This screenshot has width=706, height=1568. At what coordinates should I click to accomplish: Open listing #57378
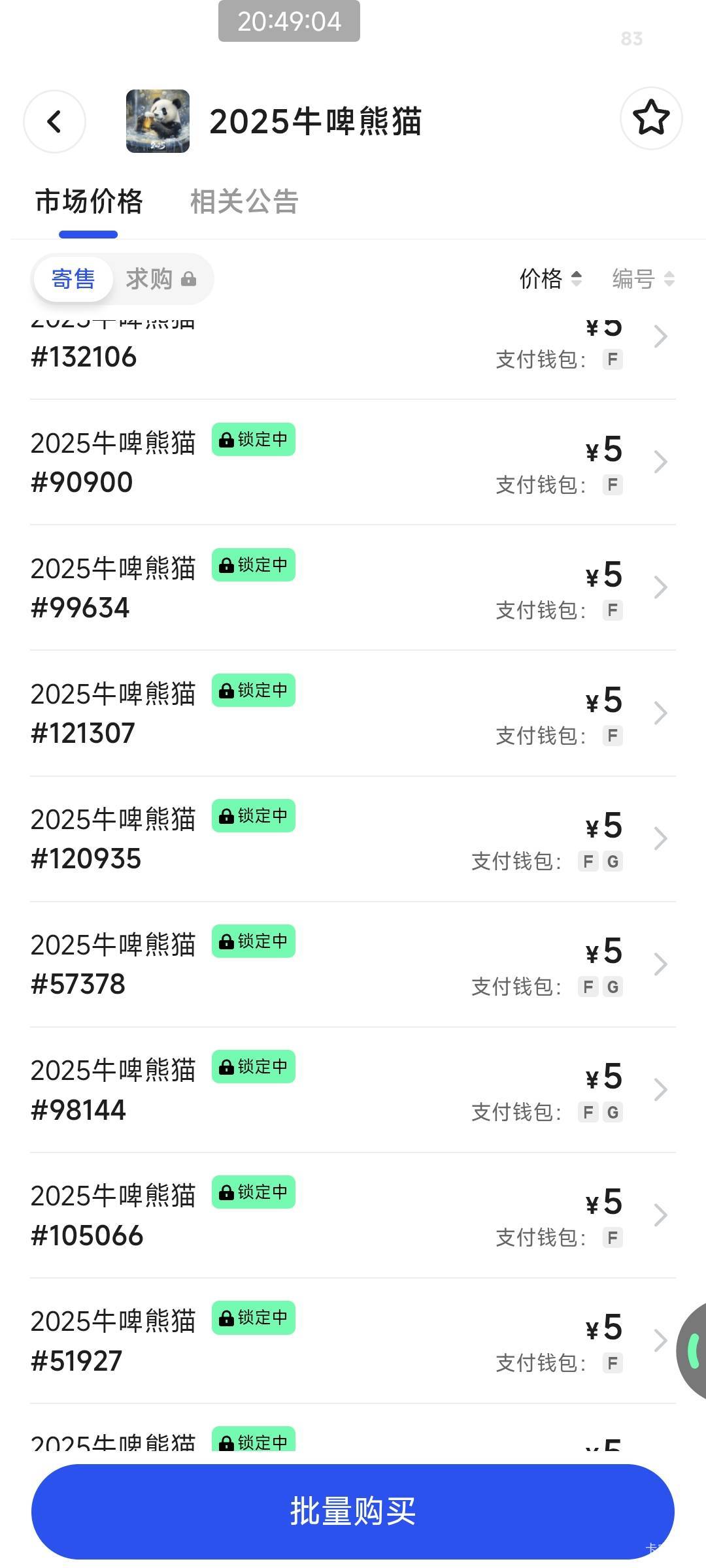pos(353,964)
